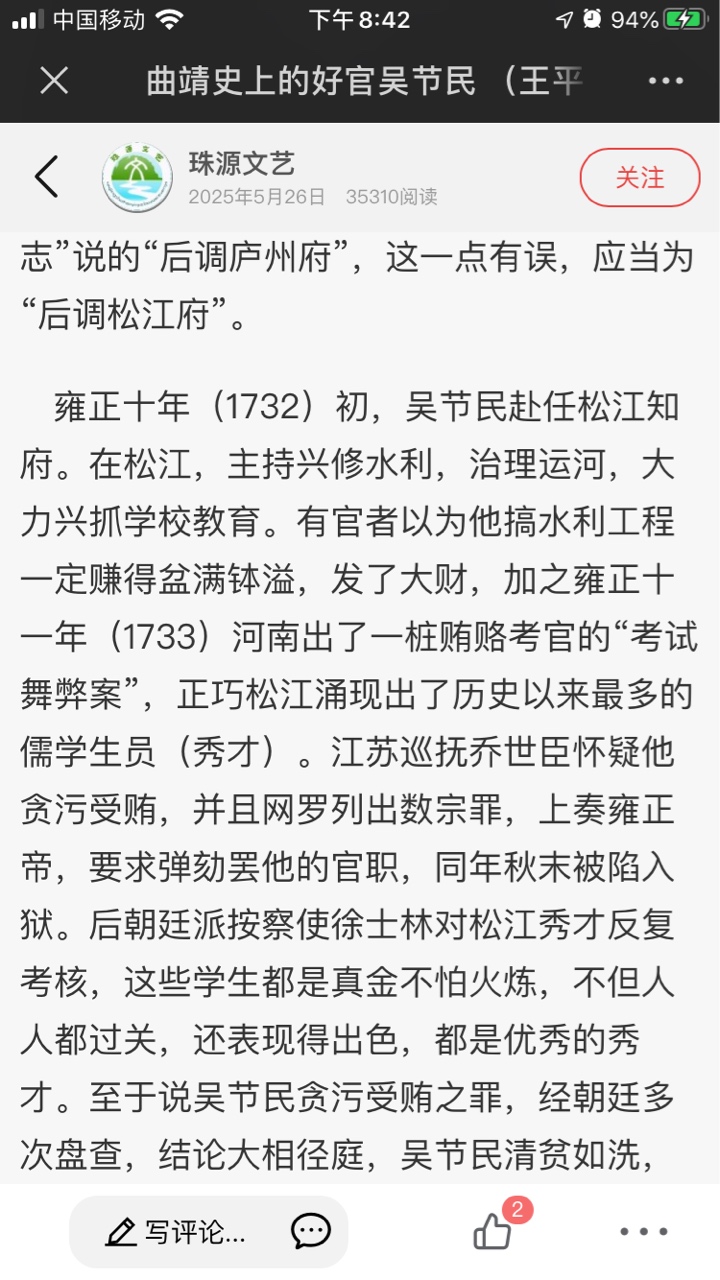Viewport: 720px width, 1280px height.
Task: Open the top bar three-dot menu
Action: pos(665,82)
